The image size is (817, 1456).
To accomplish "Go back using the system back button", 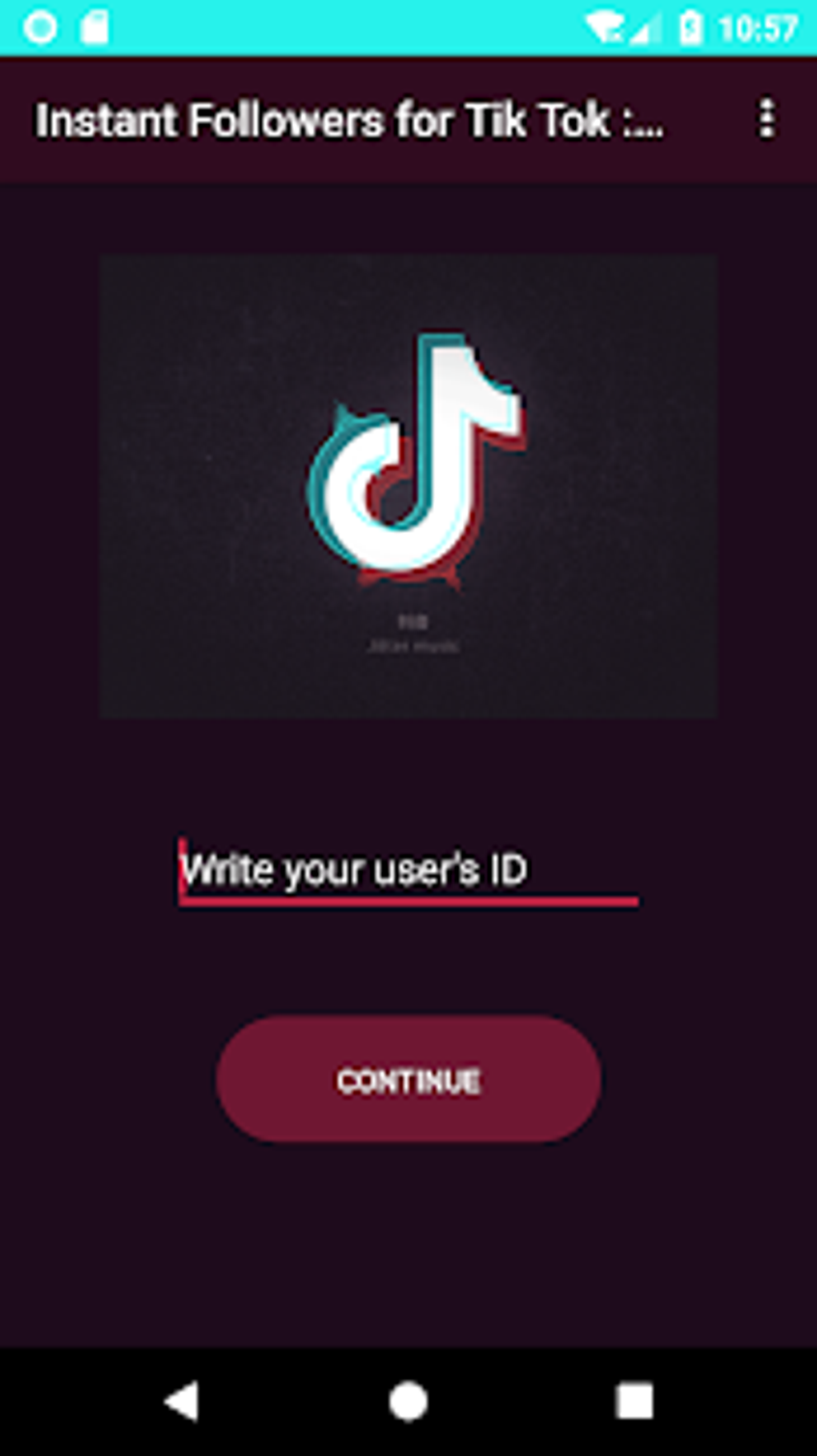I will [x=182, y=1402].
